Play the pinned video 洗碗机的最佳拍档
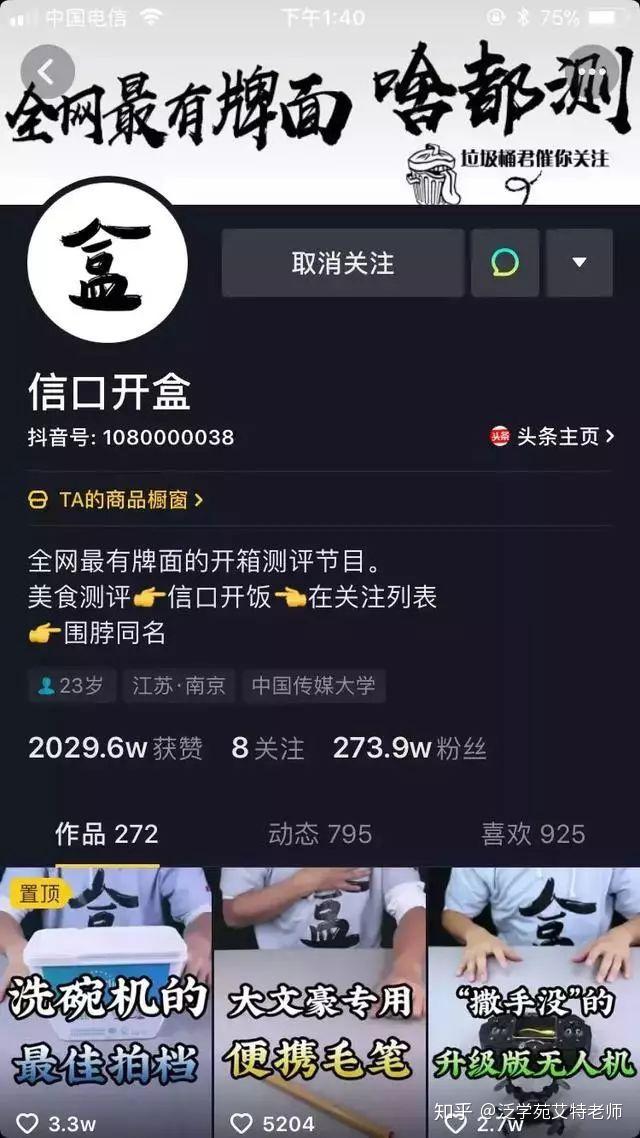 coord(106,1000)
